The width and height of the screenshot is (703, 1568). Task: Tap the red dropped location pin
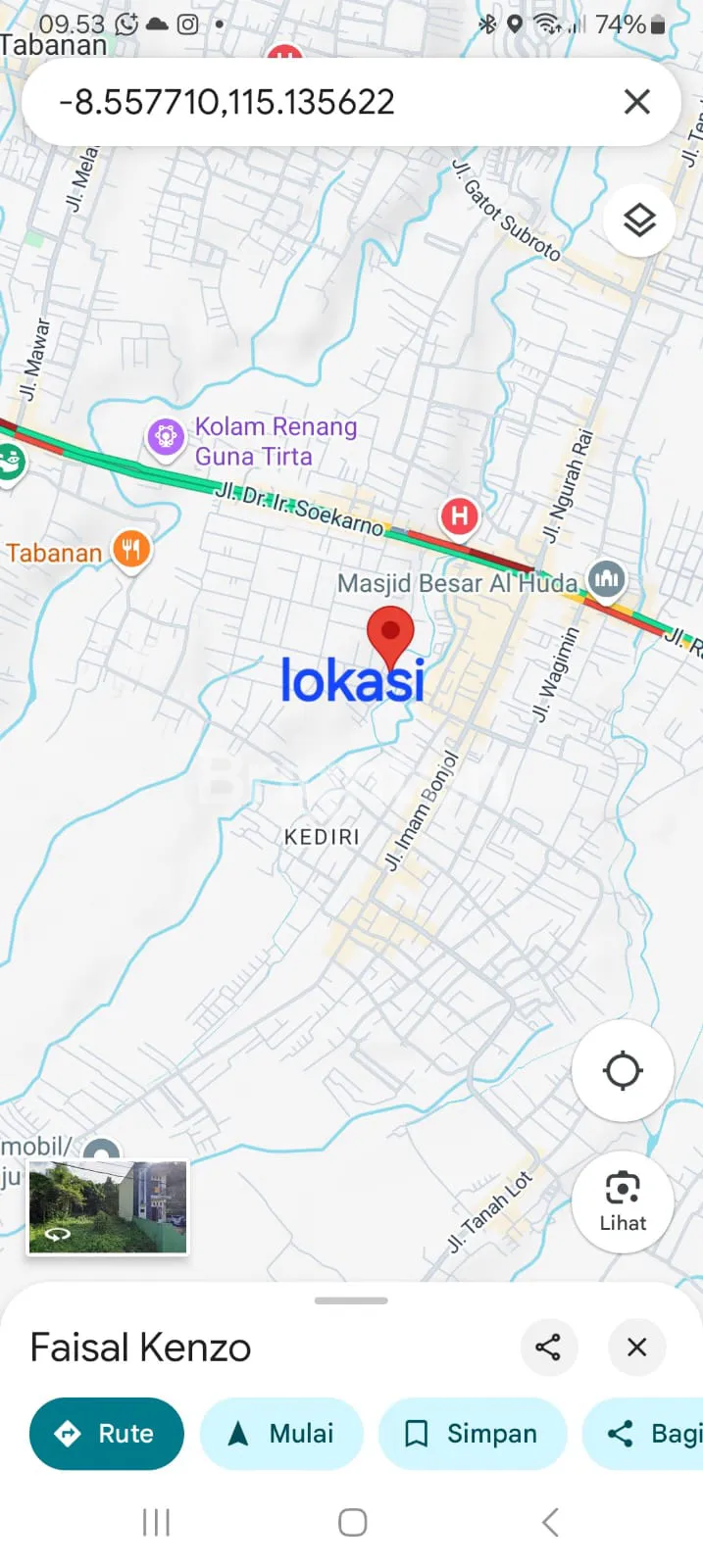tap(390, 634)
